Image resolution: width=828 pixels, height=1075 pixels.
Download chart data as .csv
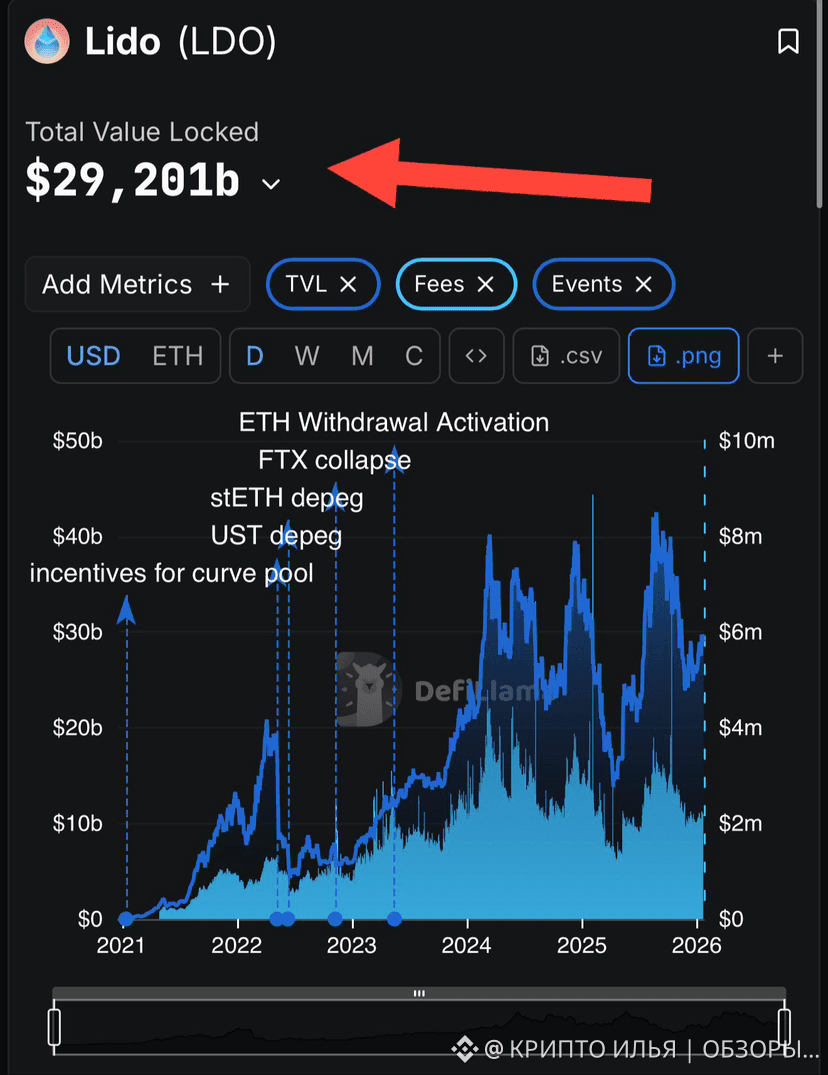[x=566, y=356]
